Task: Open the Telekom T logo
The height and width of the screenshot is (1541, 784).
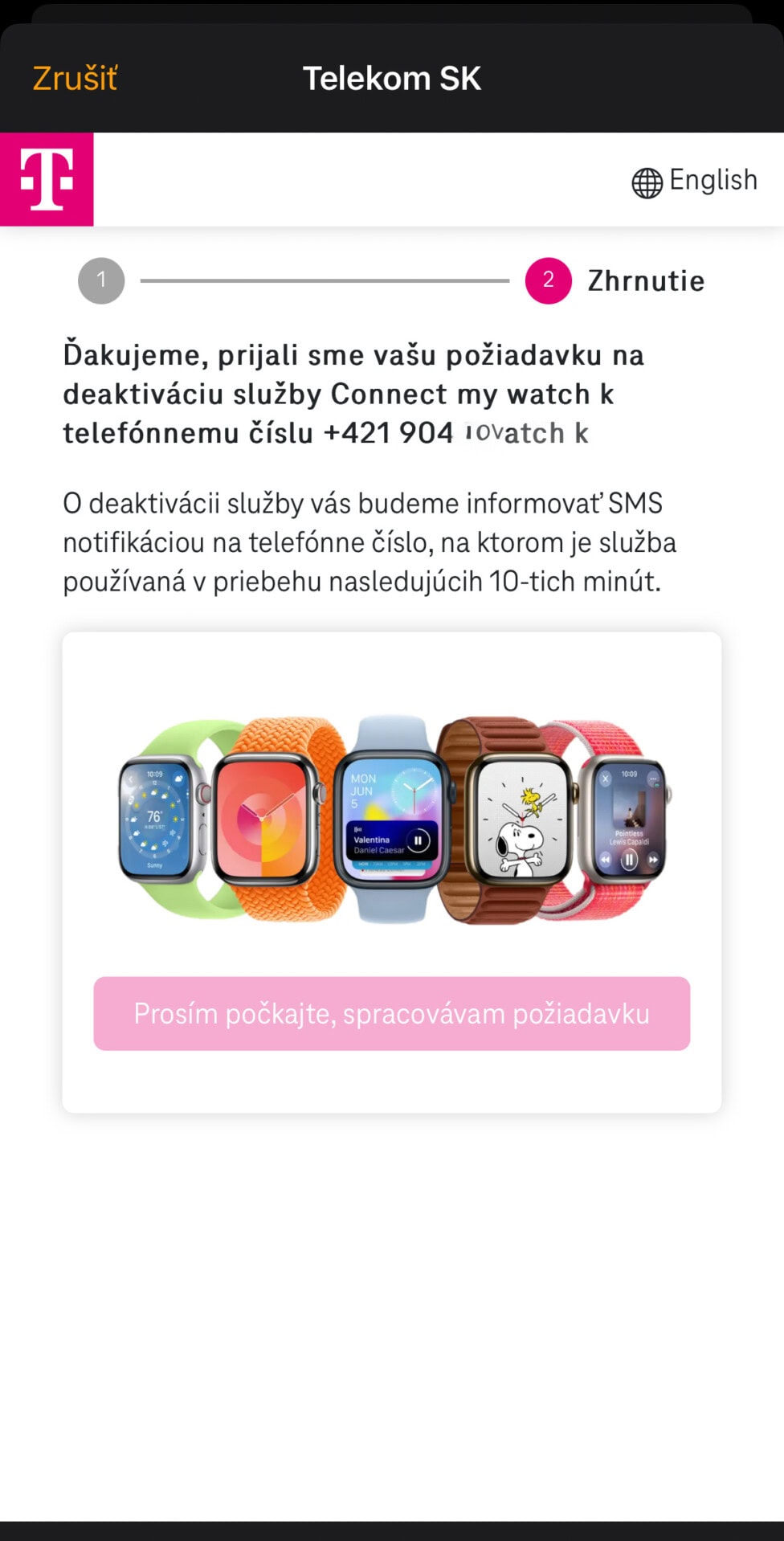Action: tap(47, 179)
